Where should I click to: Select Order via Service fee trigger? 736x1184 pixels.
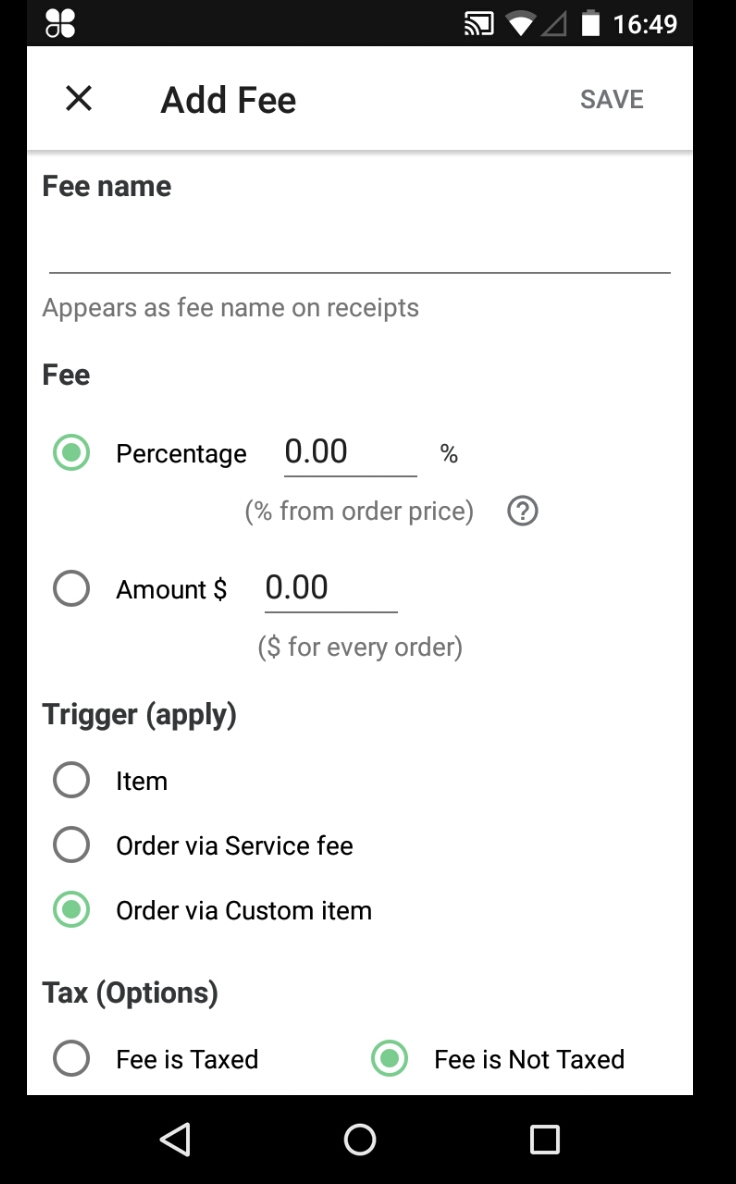[x=72, y=846]
